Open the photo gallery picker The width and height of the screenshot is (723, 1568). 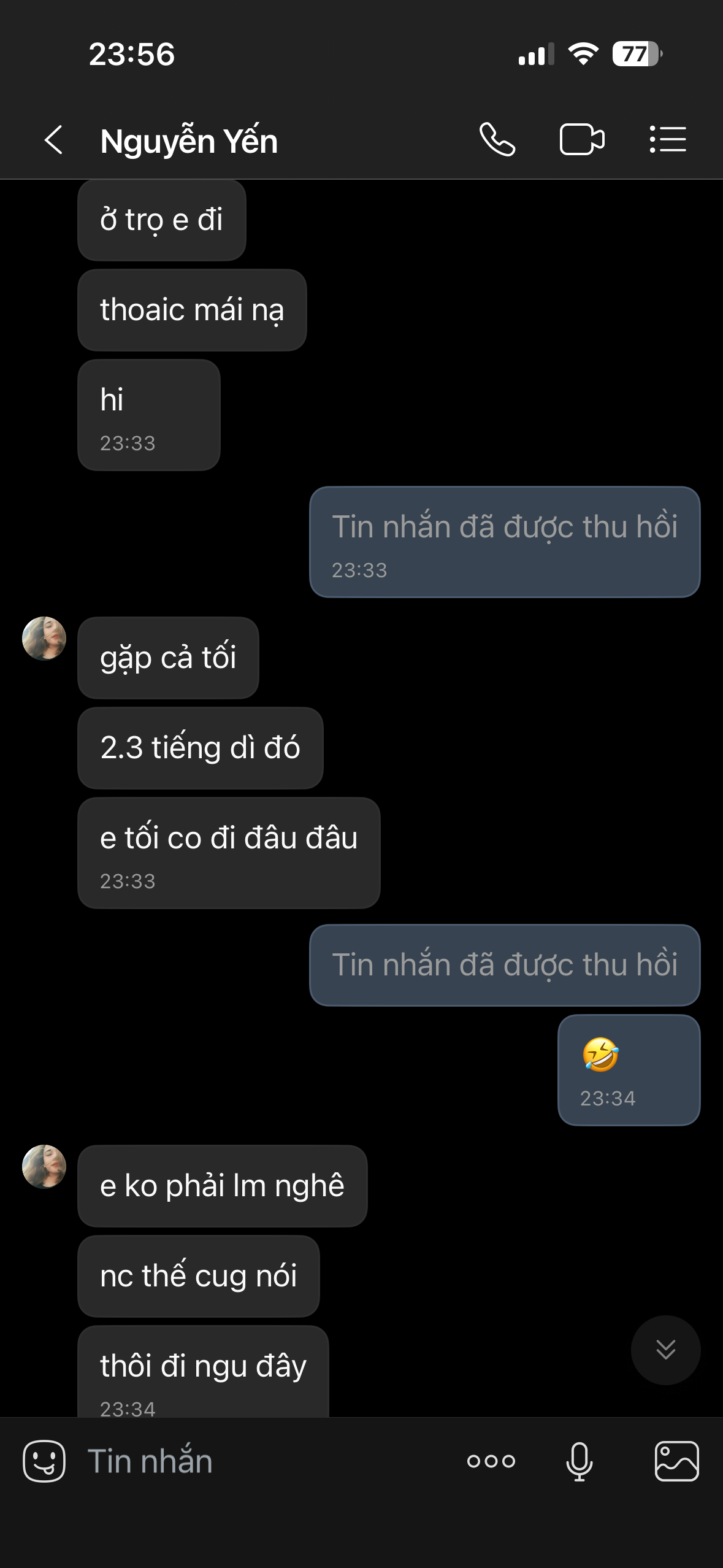click(676, 1461)
